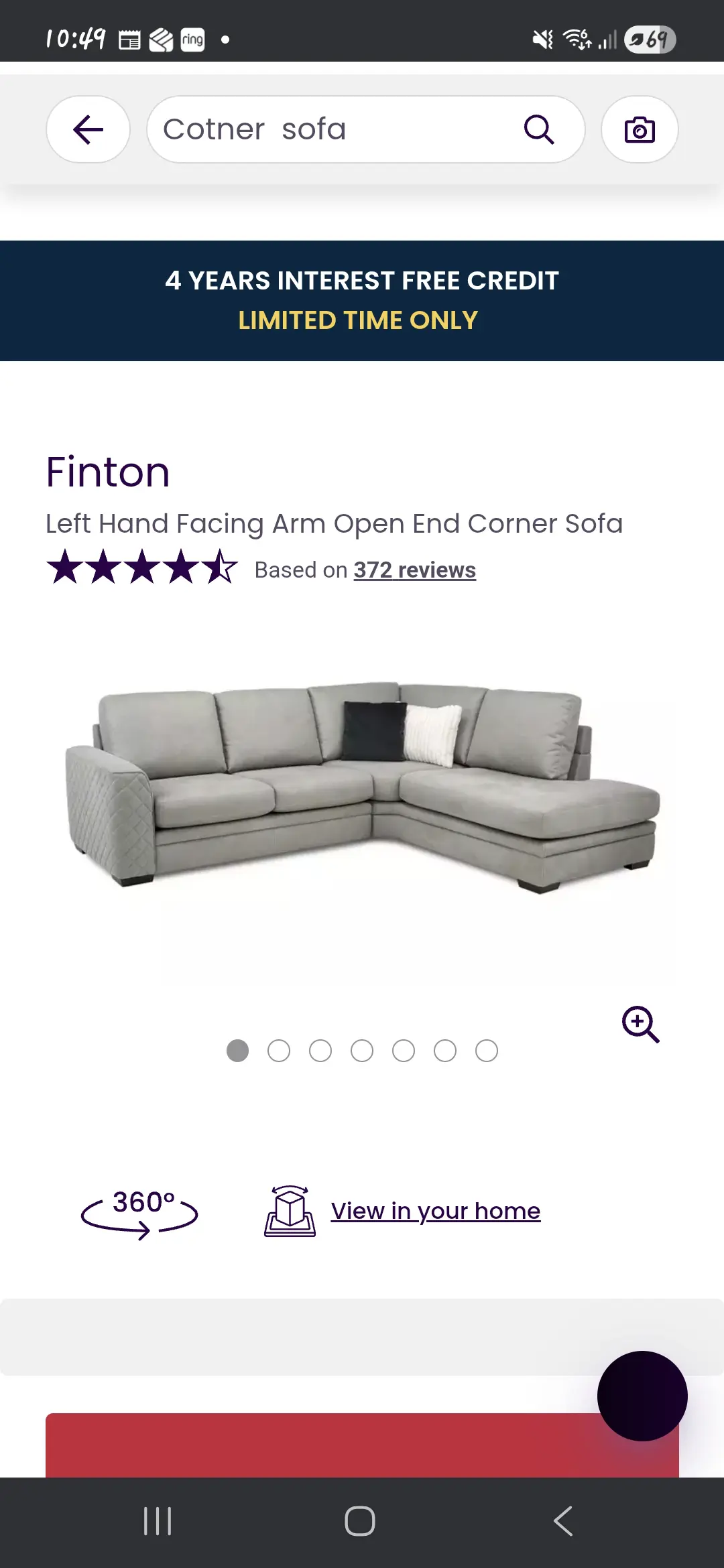Image resolution: width=724 pixels, height=1568 pixels.
Task: Open the camera visual search
Action: [640, 129]
